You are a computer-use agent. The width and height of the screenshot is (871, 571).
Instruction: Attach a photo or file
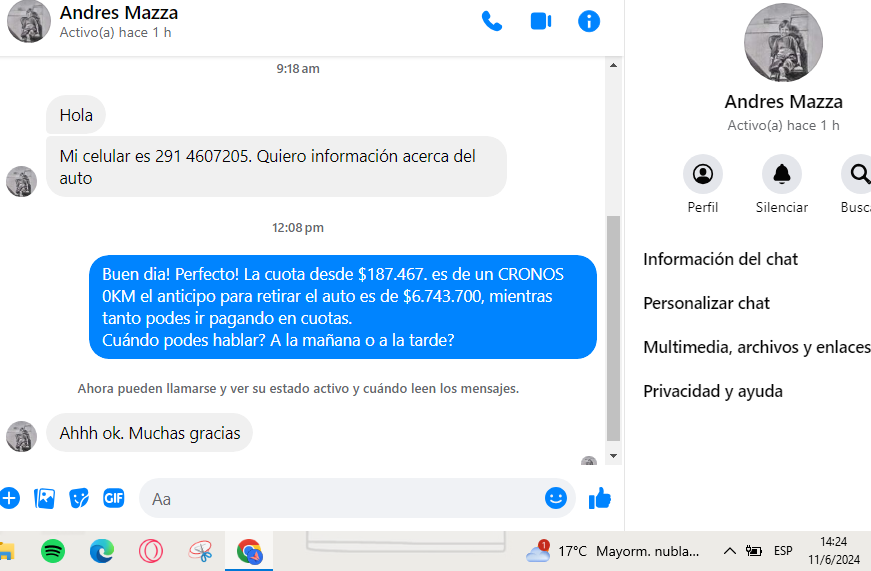click(x=44, y=498)
